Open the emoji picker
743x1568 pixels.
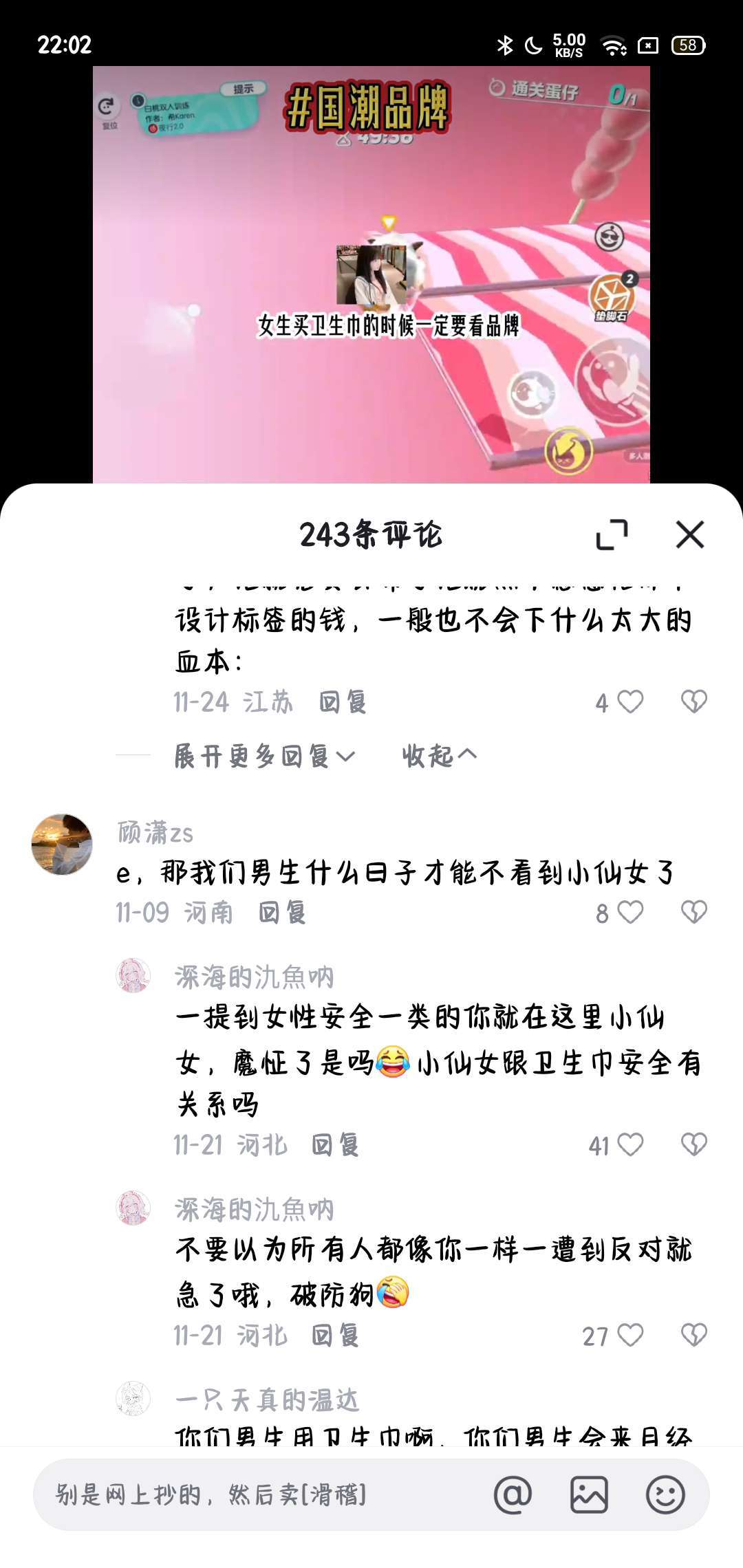[x=665, y=1494]
